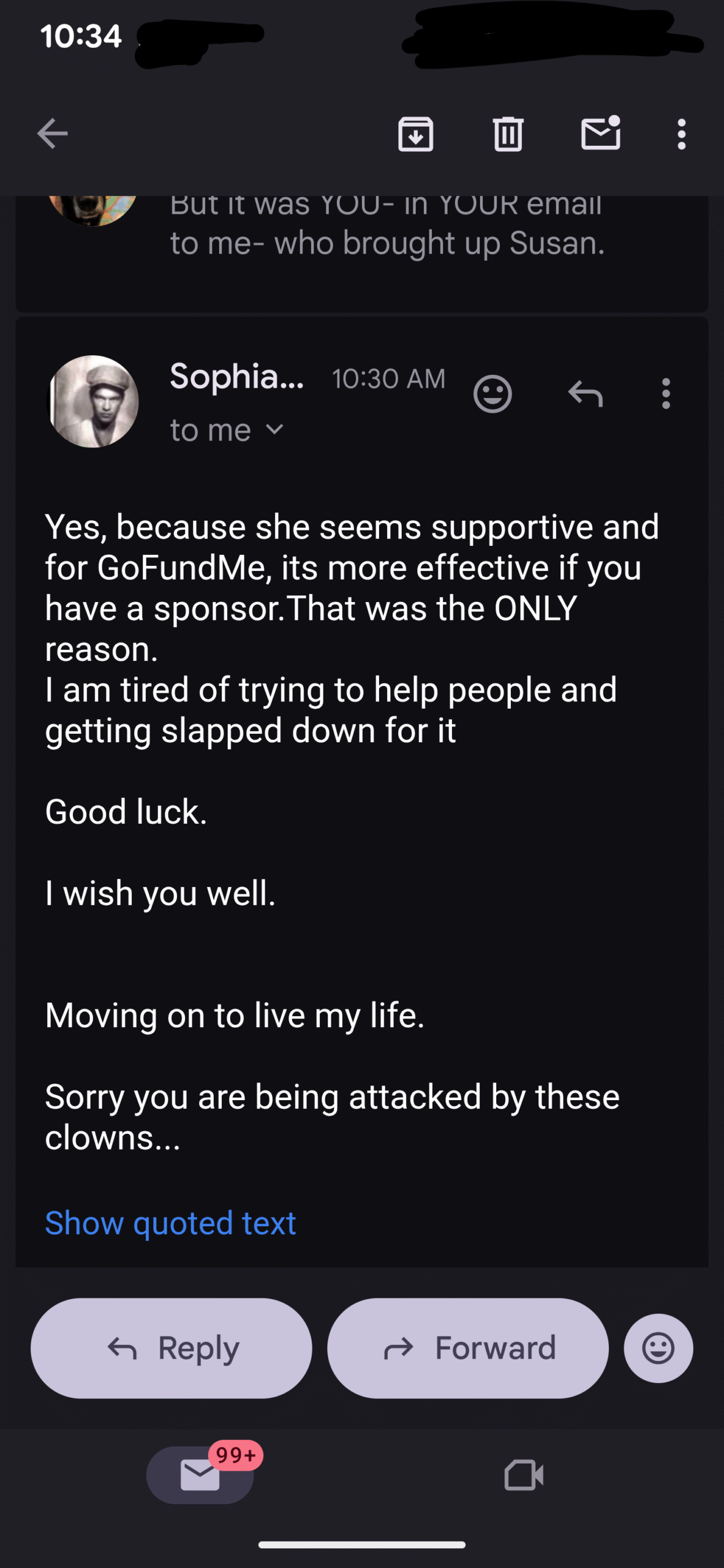Screen dimensions: 724x1568
Task: Switch to the Mail tab
Action: pyautogui.click(x=200, y=1474)
